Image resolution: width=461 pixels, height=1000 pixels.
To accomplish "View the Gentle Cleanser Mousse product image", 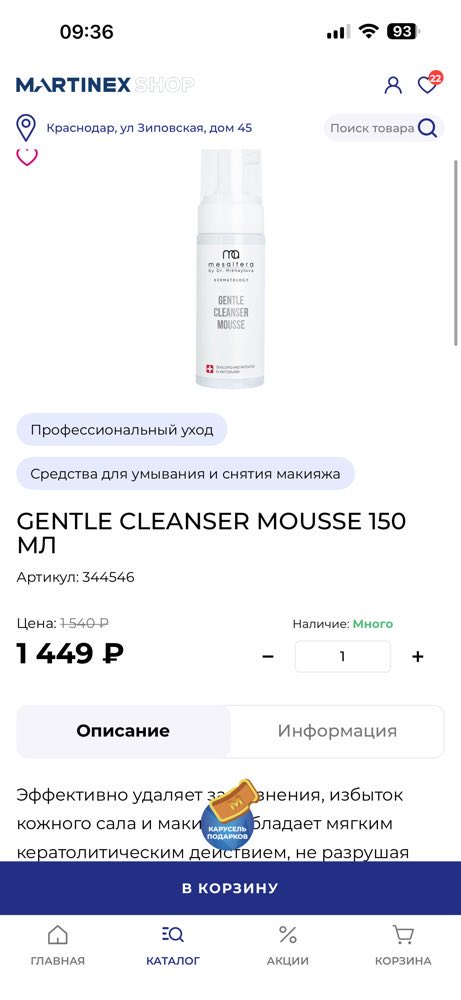I will pyautogui.click(x=230, y=268).
